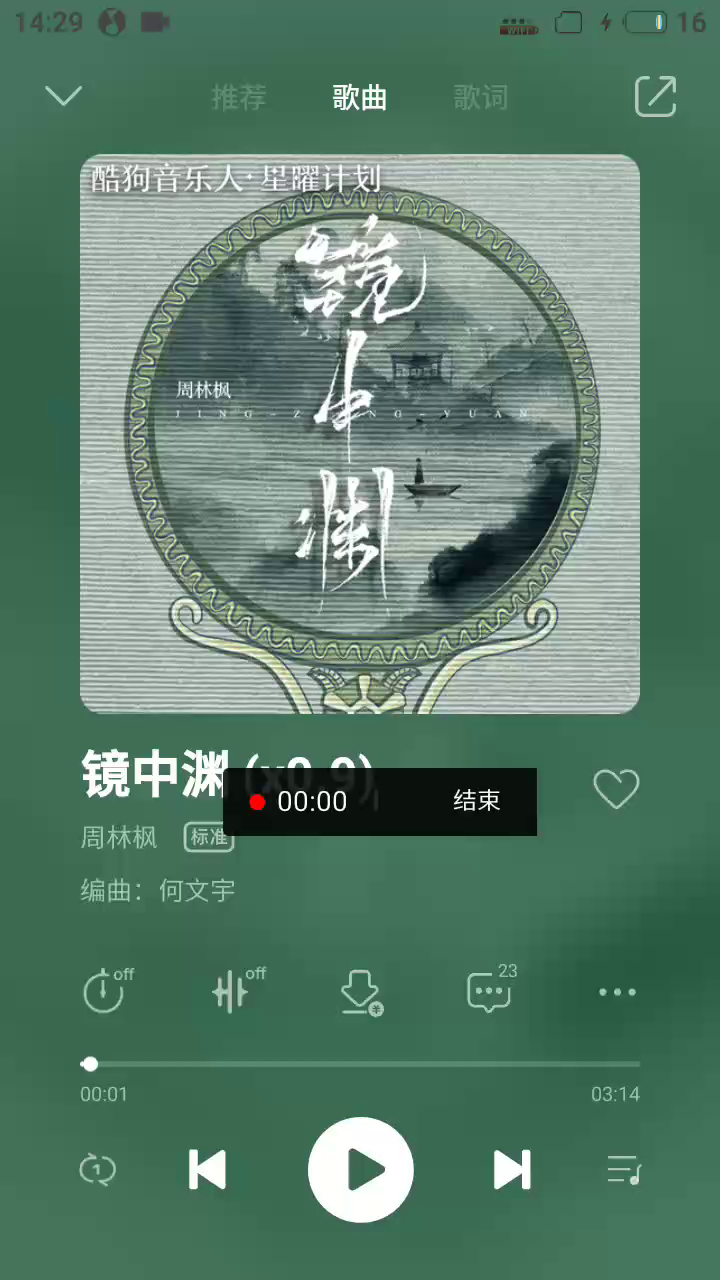The height and width of the screenshot is (1280, 720).
Task: Download the current song
Action: 360,992
